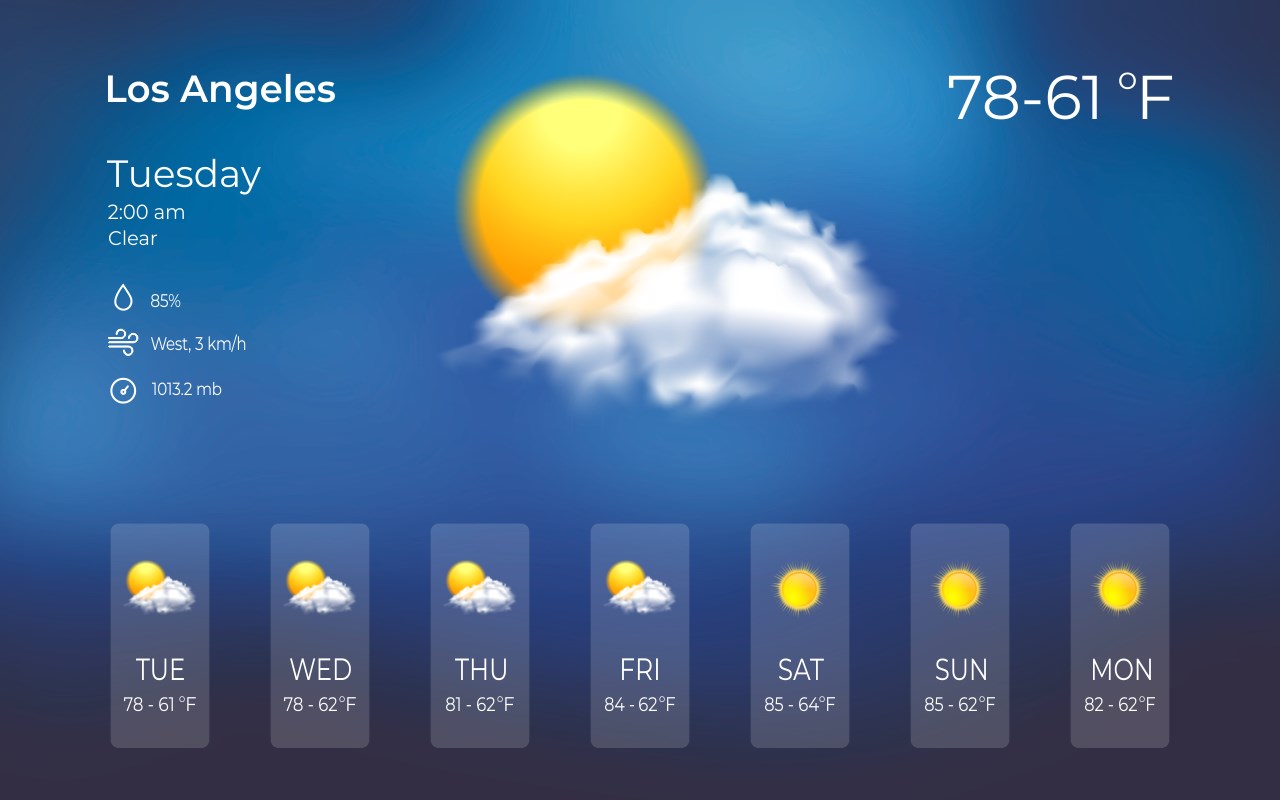Tap the SAT forecast card
Image resolution: width=1280 pixels, height=800 pixels.
tap(800, 636)
